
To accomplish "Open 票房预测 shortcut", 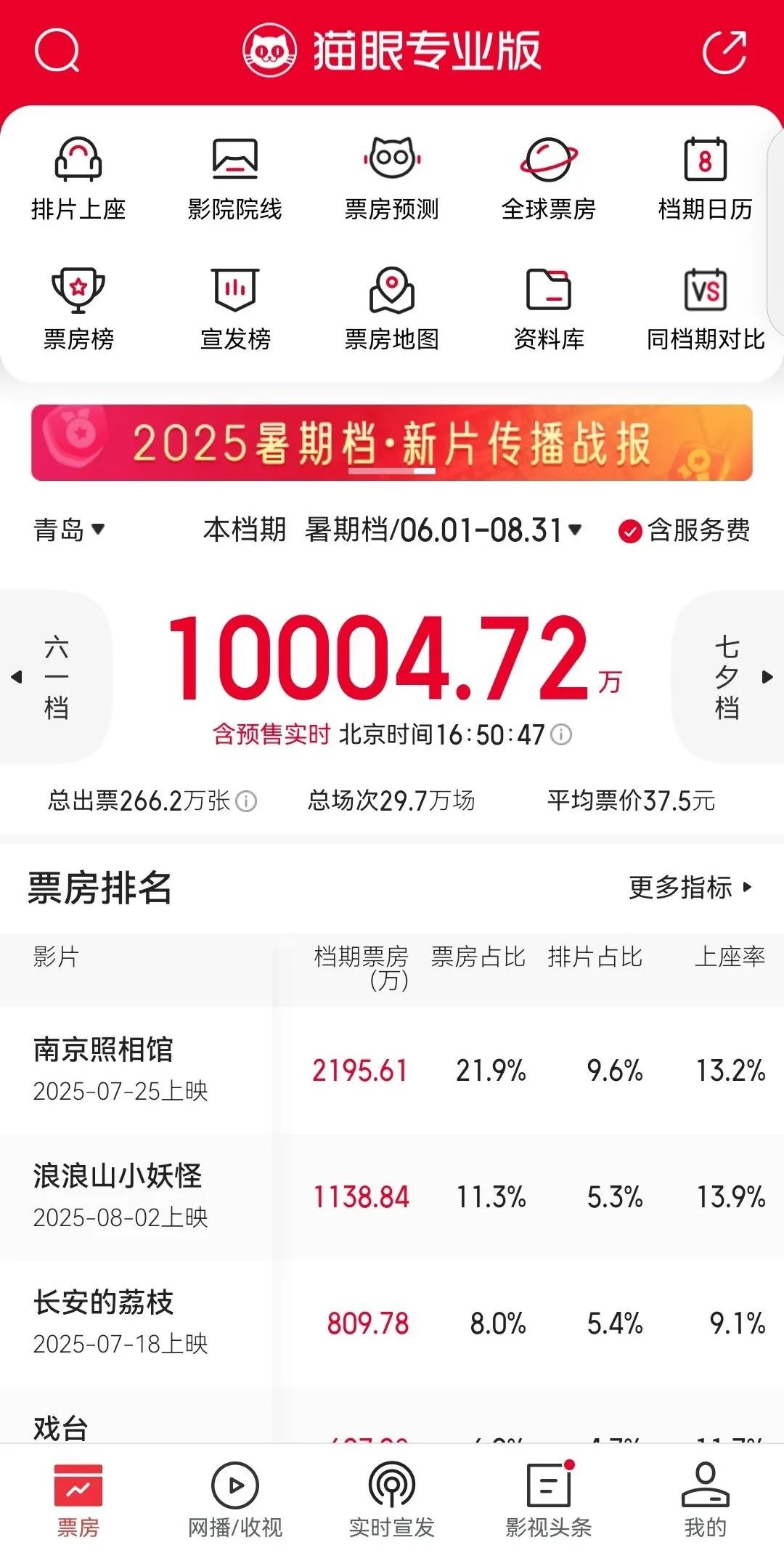I will (392, 179).
